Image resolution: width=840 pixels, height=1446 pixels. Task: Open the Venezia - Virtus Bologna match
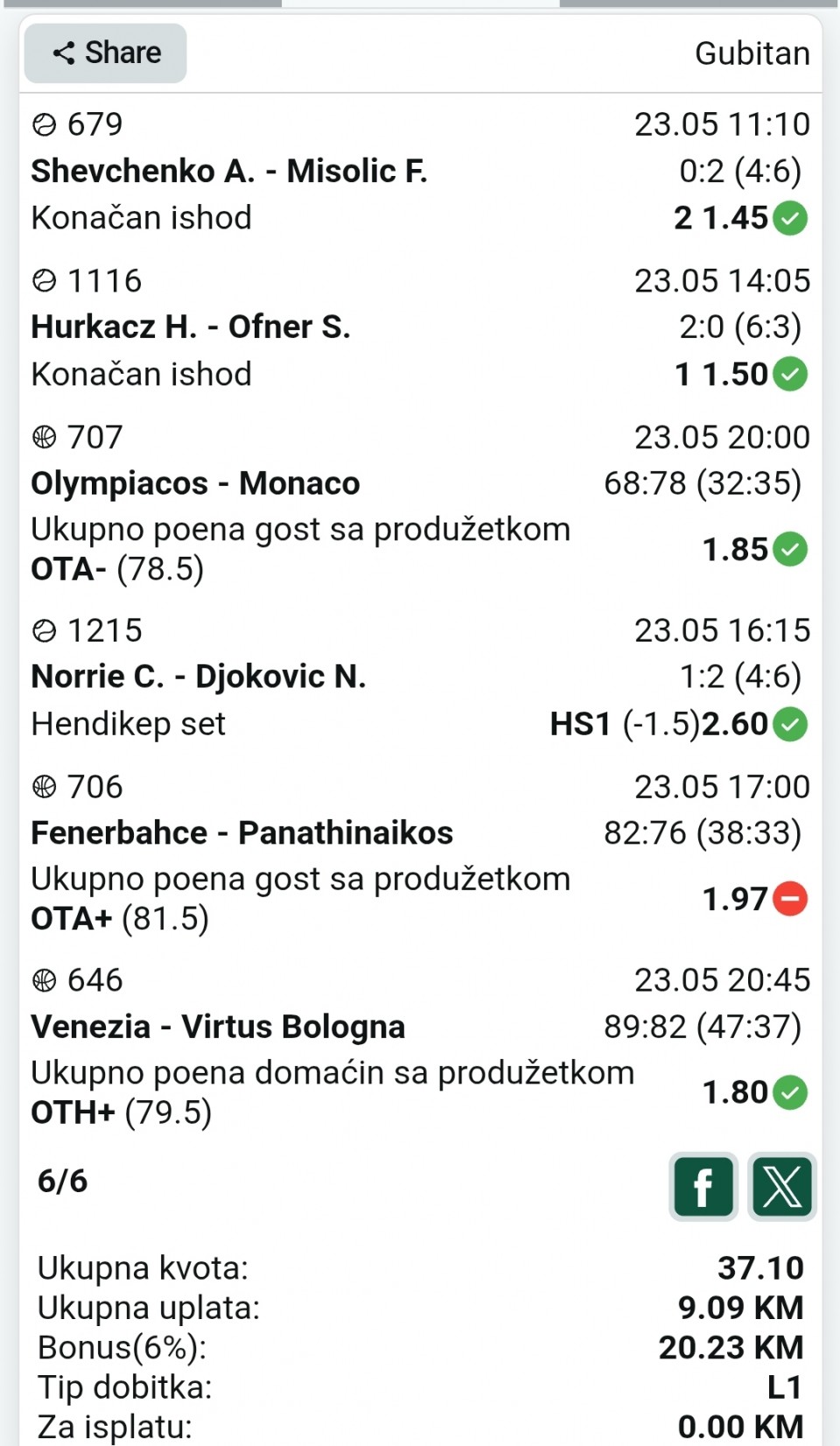[x=218, y=1026]
